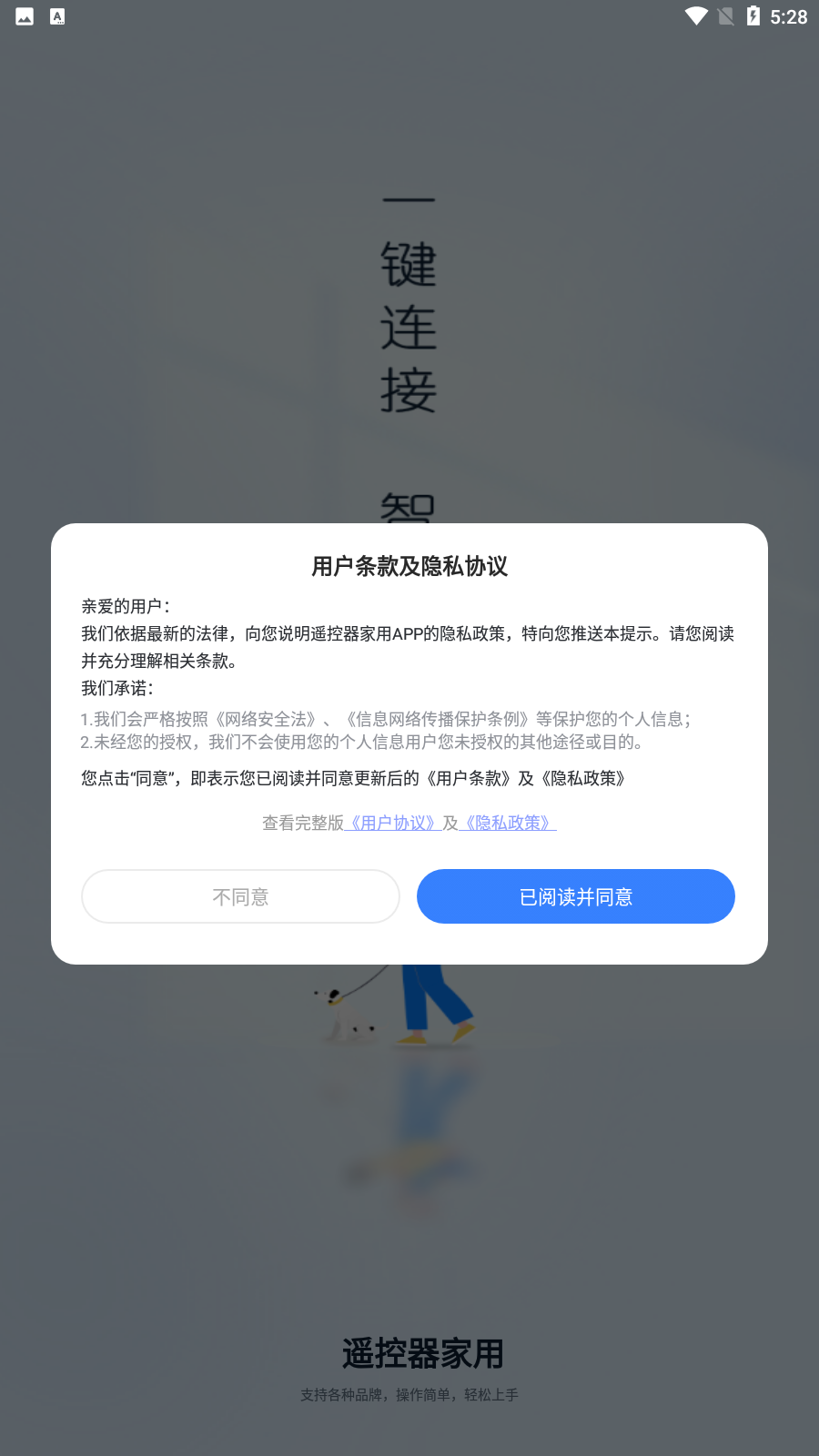Open the gallery notification icon in status bar

tap(23, 15)
